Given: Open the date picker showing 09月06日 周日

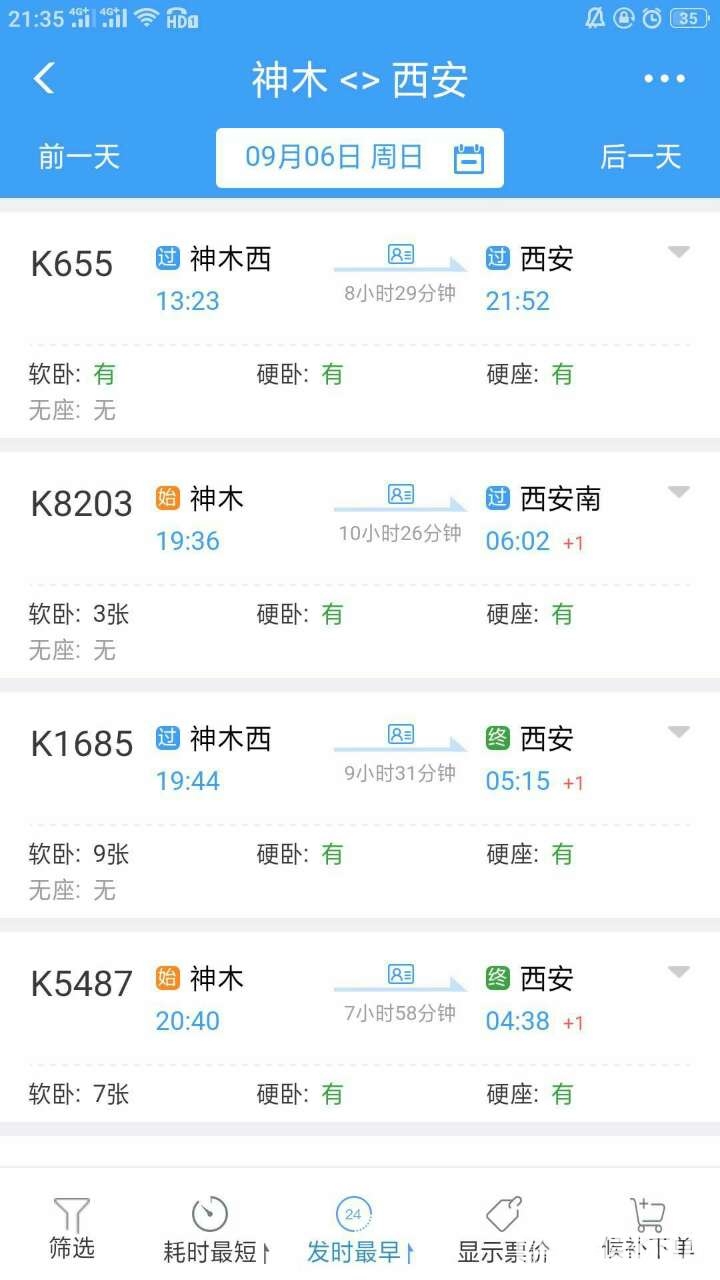Looking at the screenshot, I should coord(360,158).
